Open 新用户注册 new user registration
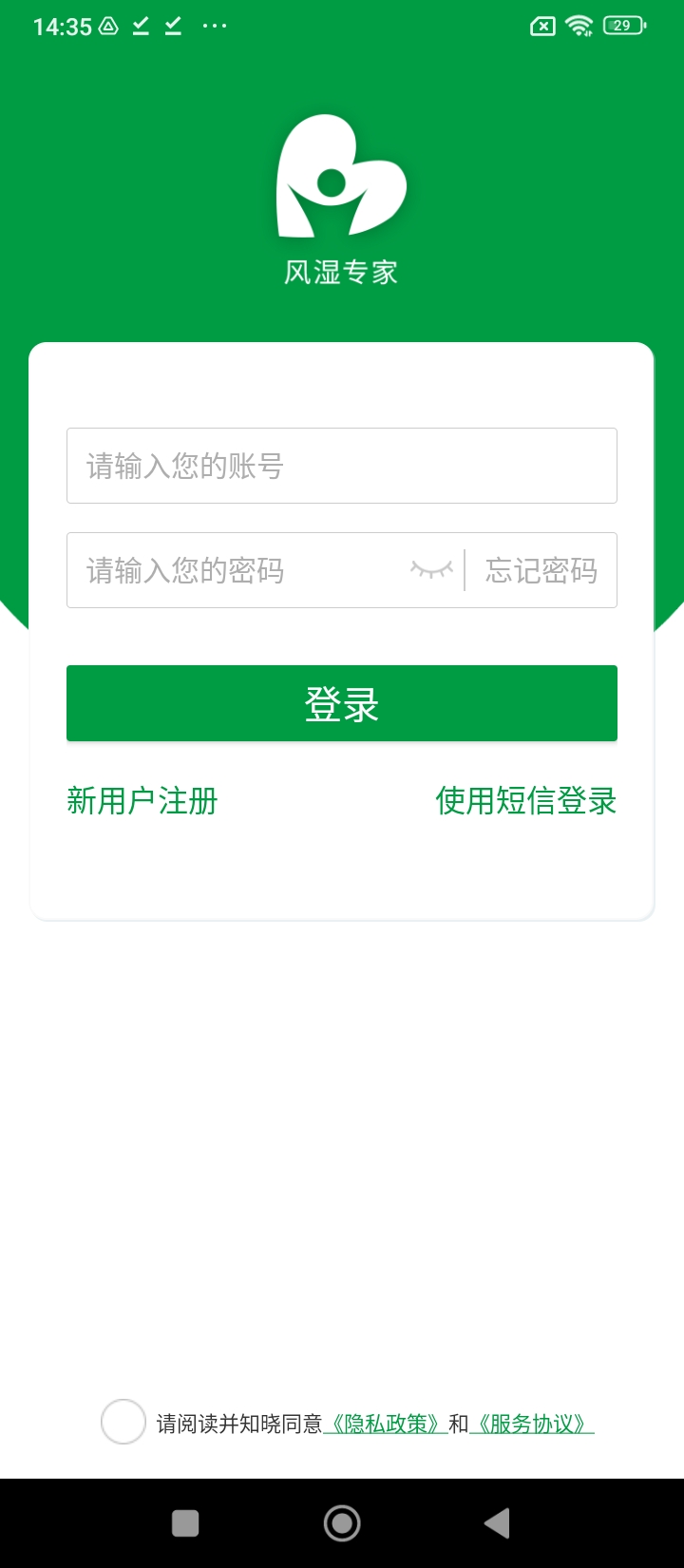 tap(142, 801)
